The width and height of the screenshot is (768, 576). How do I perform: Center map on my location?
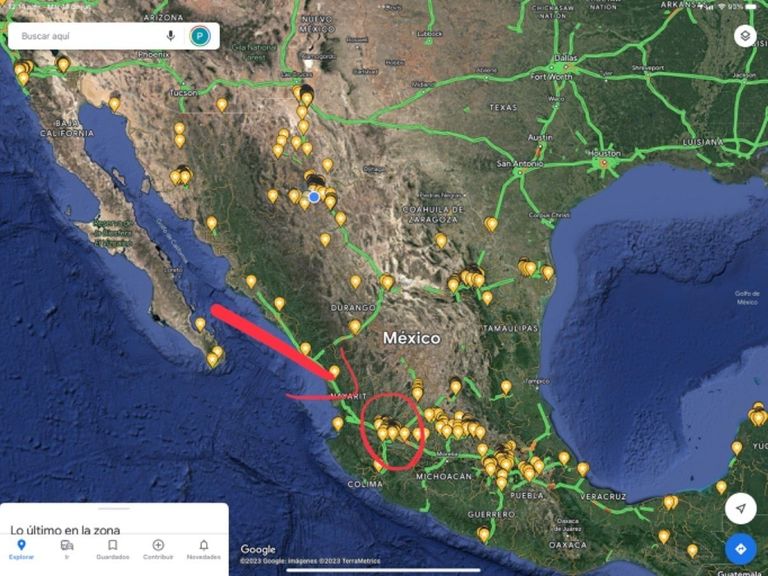740,508
